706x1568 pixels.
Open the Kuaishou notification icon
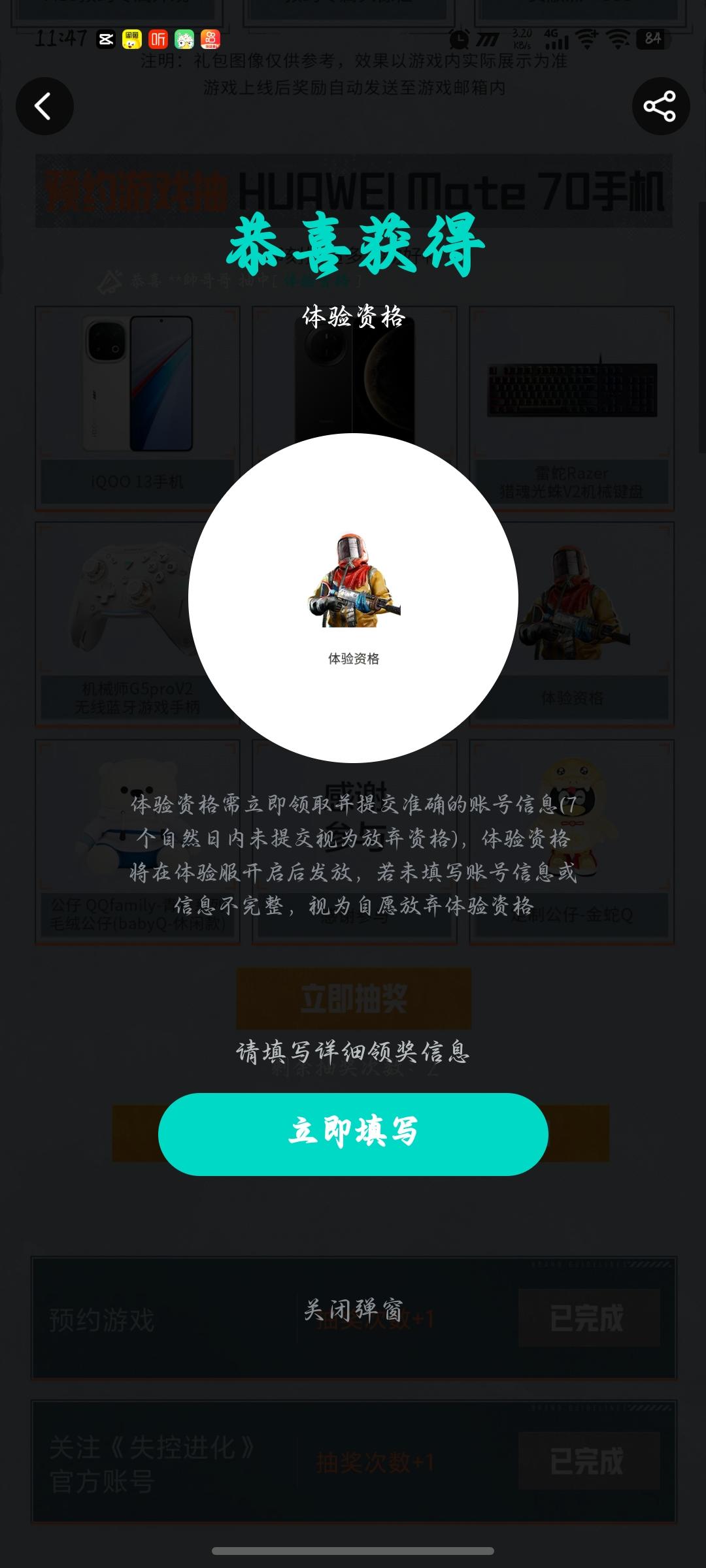[x=211, y=39]
